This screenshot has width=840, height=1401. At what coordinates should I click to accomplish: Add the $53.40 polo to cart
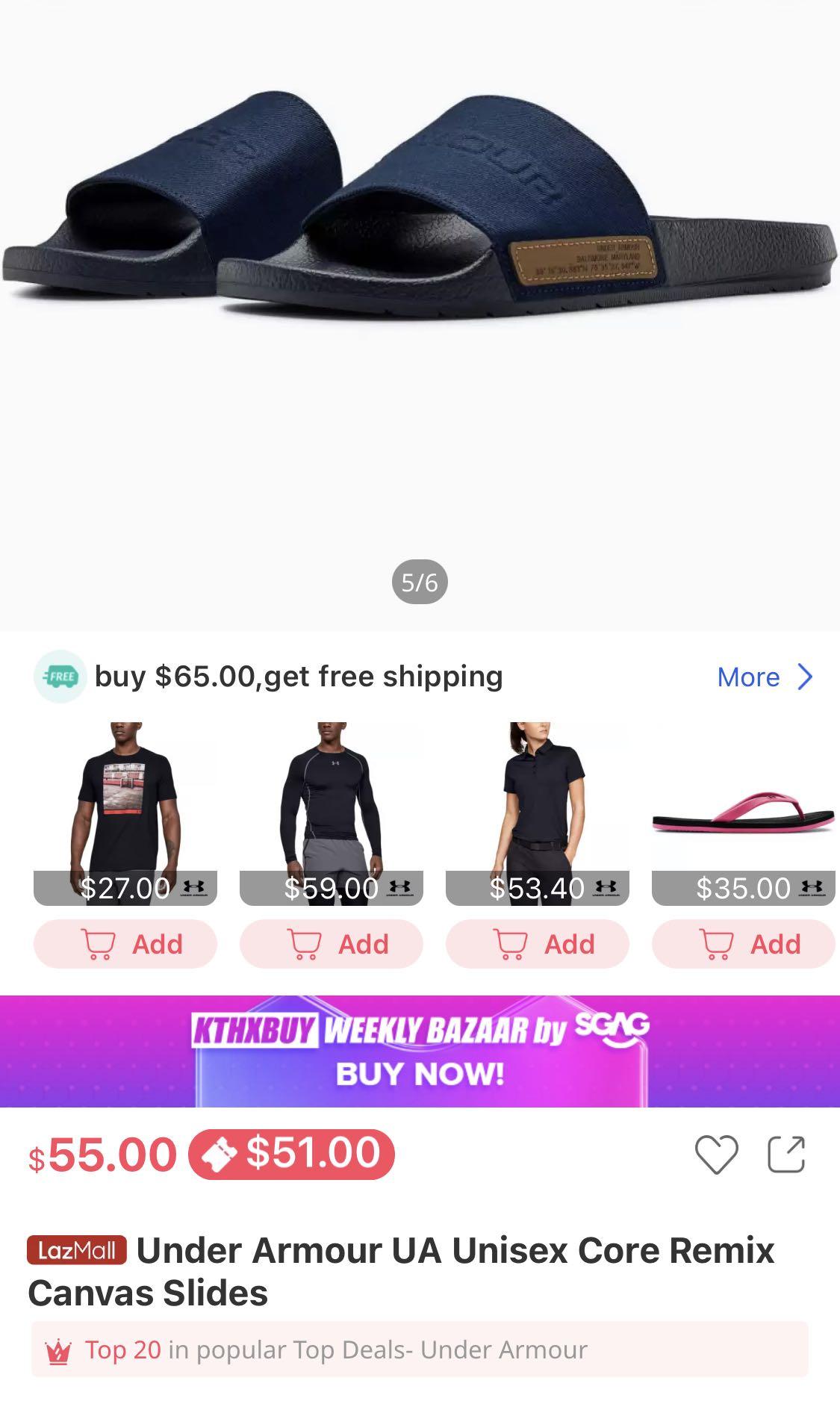coord(537,944)
